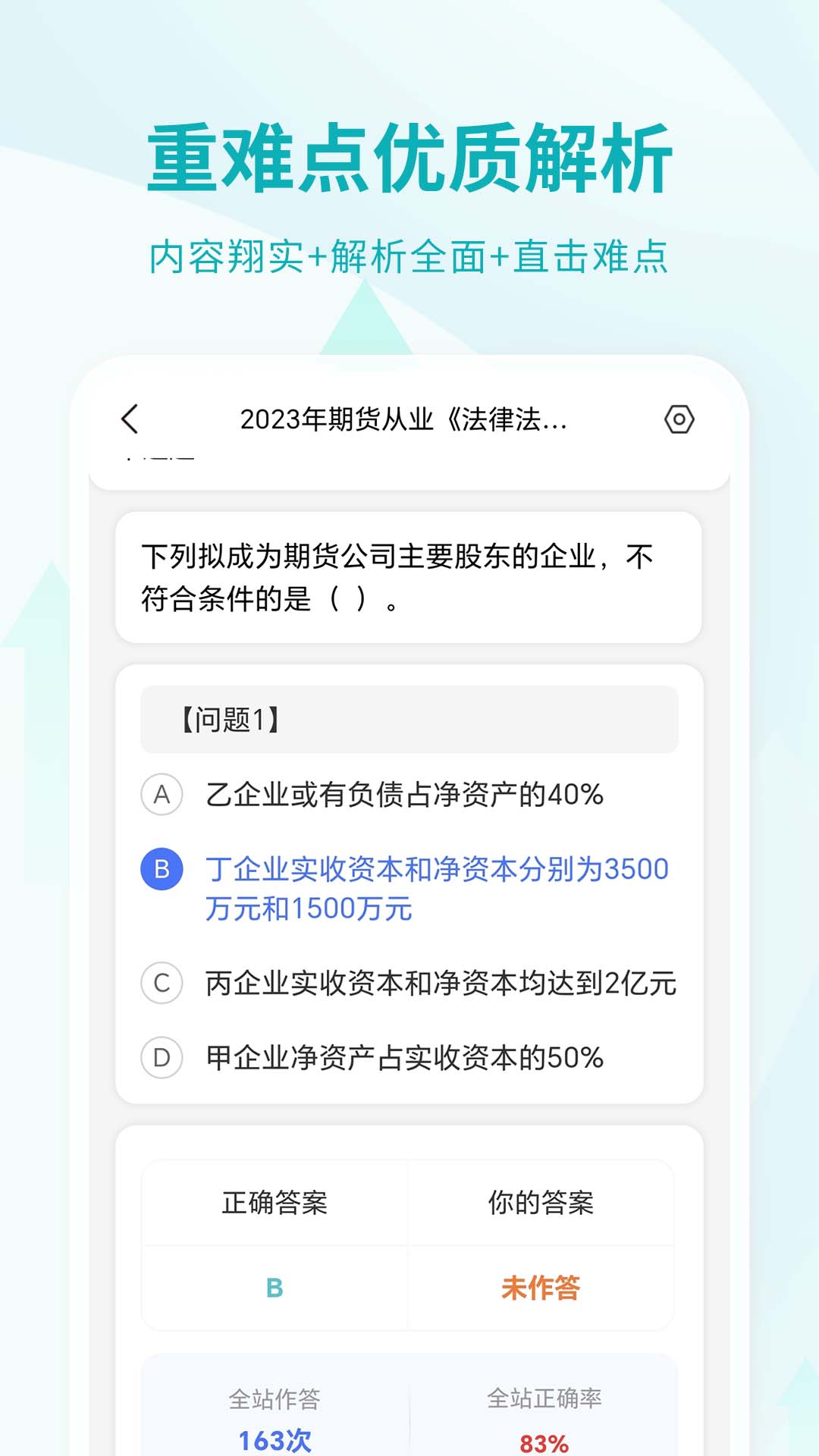819x1456 pixels.
Task: Tap the circled letter D option marker
Action: pos(162,1058)
